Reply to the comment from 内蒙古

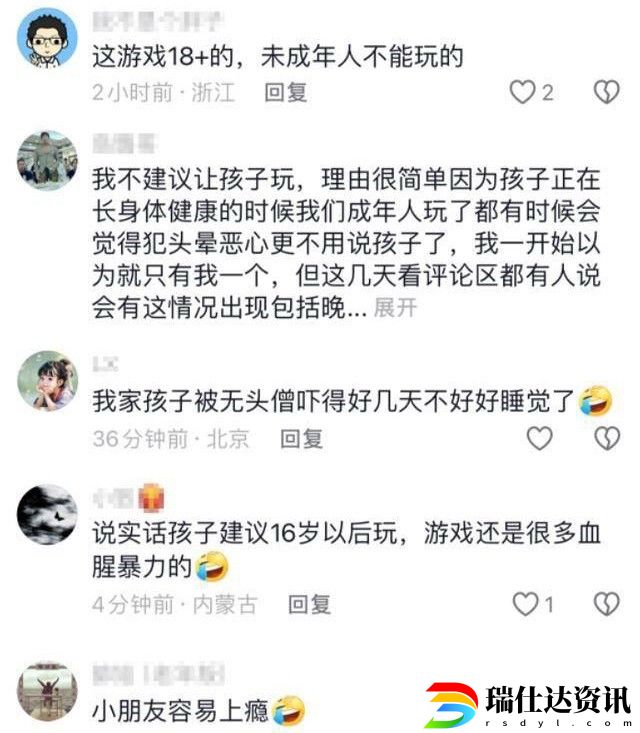click(x=309, y=604)
